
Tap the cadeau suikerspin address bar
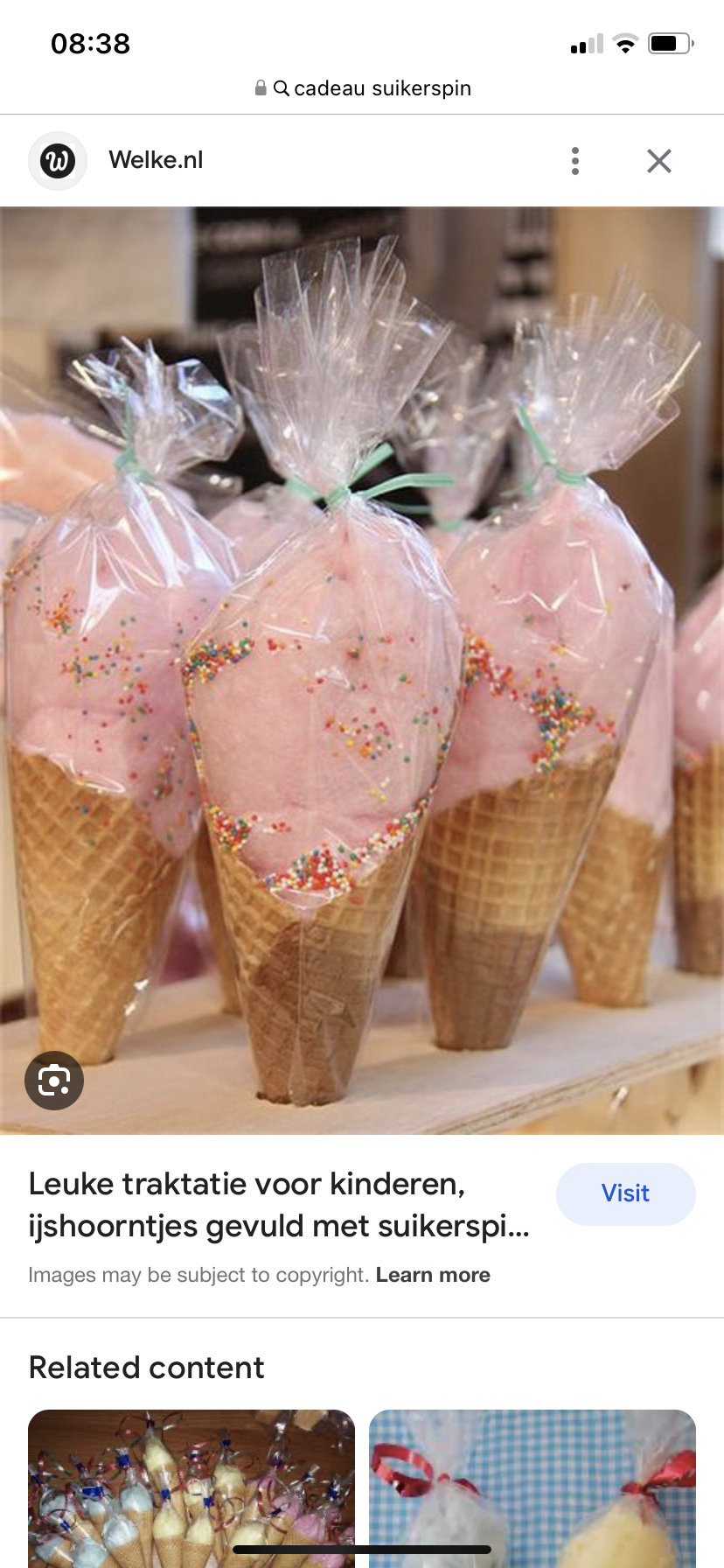pyautogui.click(x=362, y=88)
